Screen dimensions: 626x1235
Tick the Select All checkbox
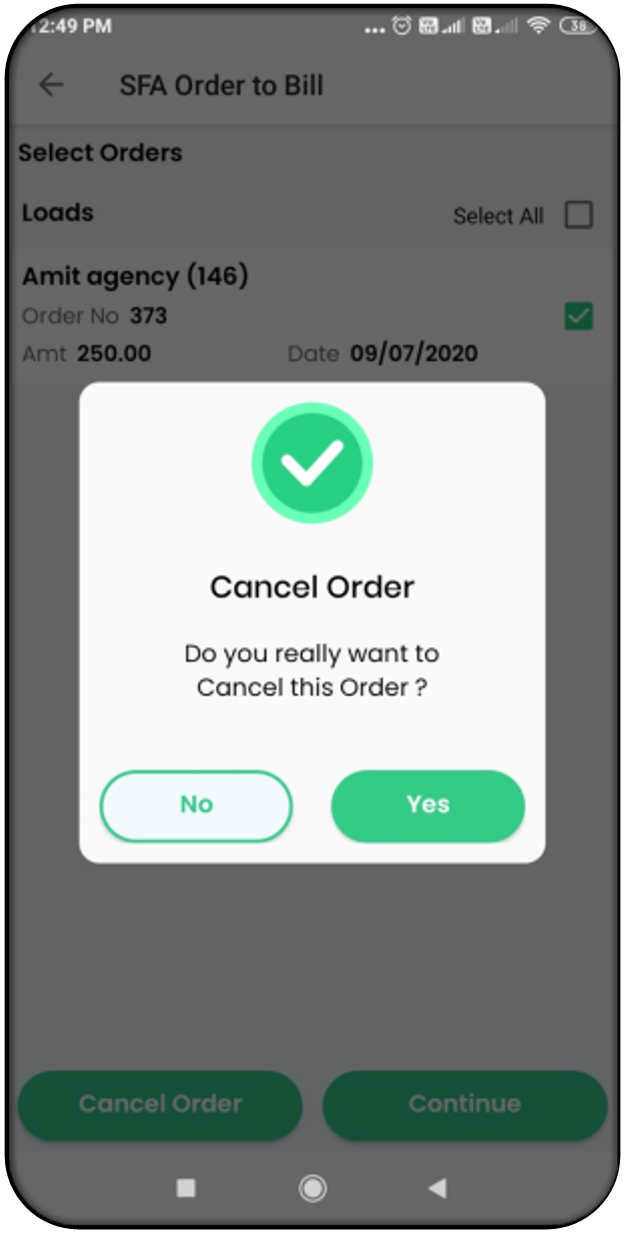578,215
